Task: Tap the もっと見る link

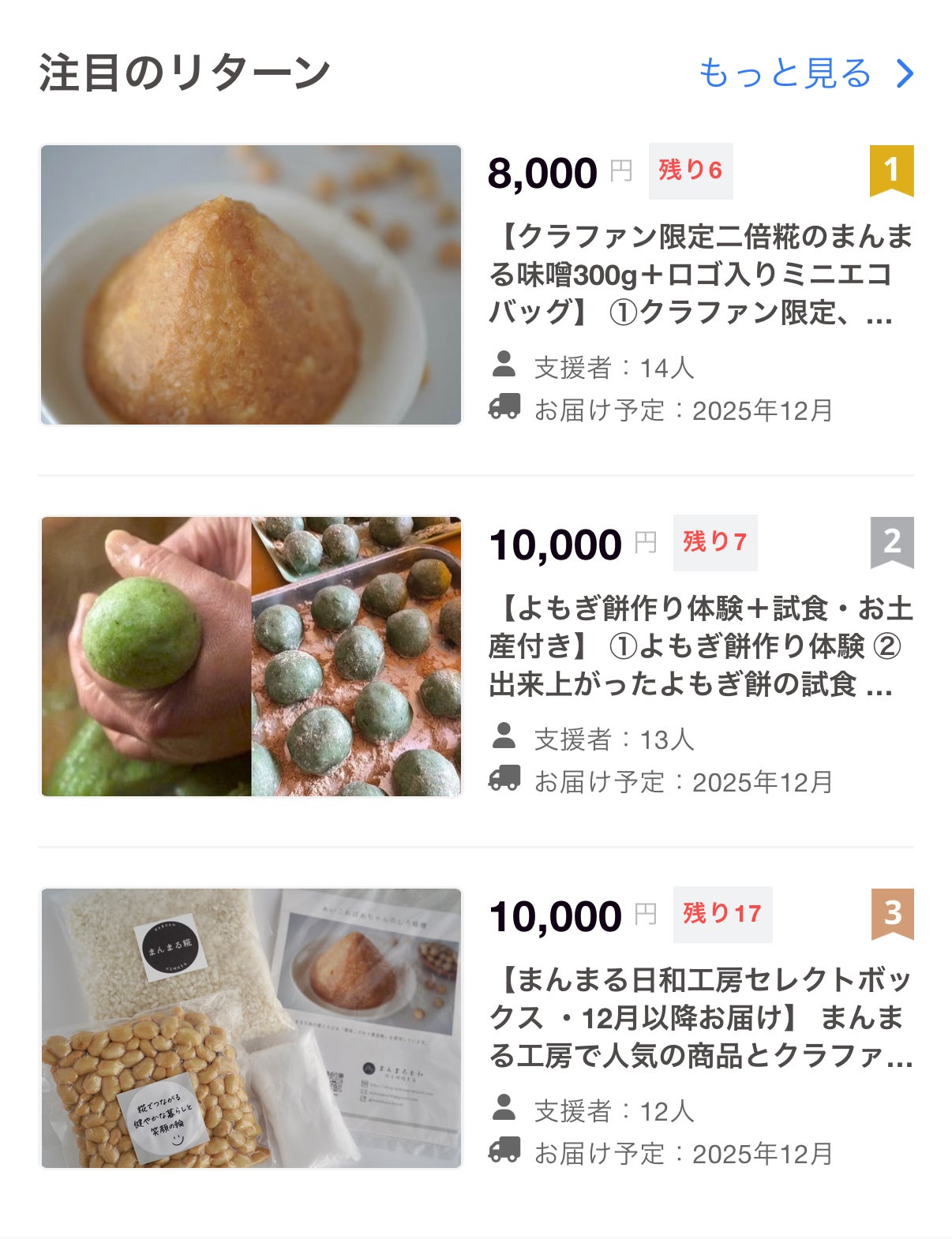Action: pos(804,73)
